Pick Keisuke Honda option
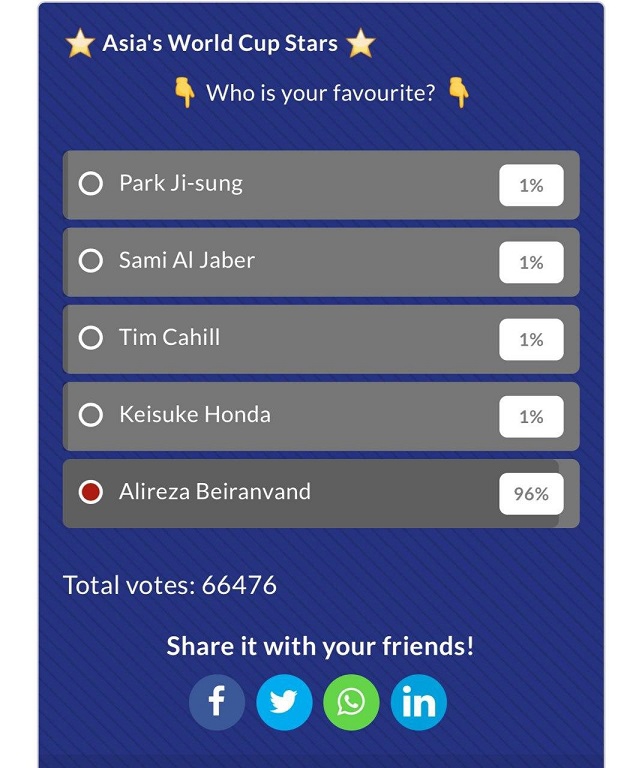Viewport: 634px width, 768px height. (x=91, y=415)
